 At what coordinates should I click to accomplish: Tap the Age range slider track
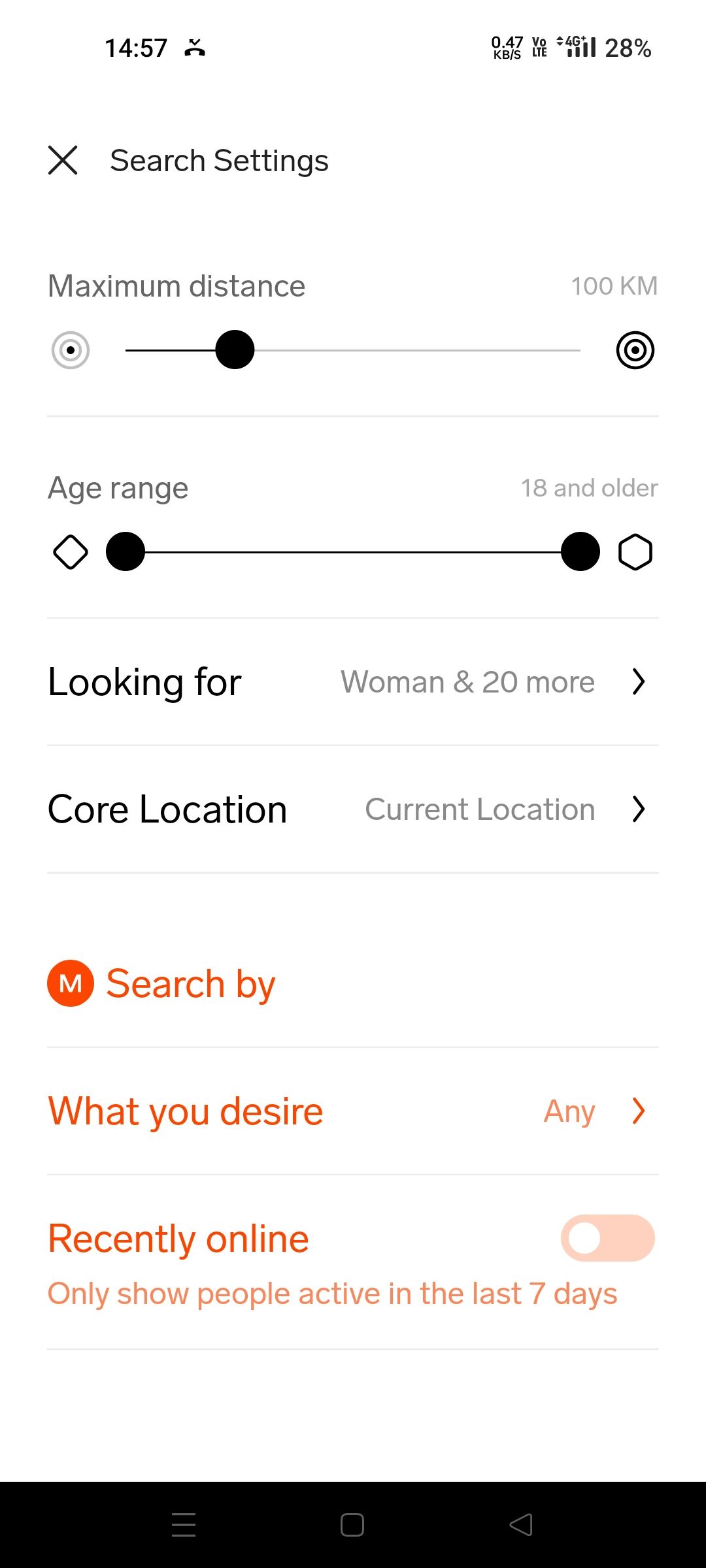[x=353, y=552]
